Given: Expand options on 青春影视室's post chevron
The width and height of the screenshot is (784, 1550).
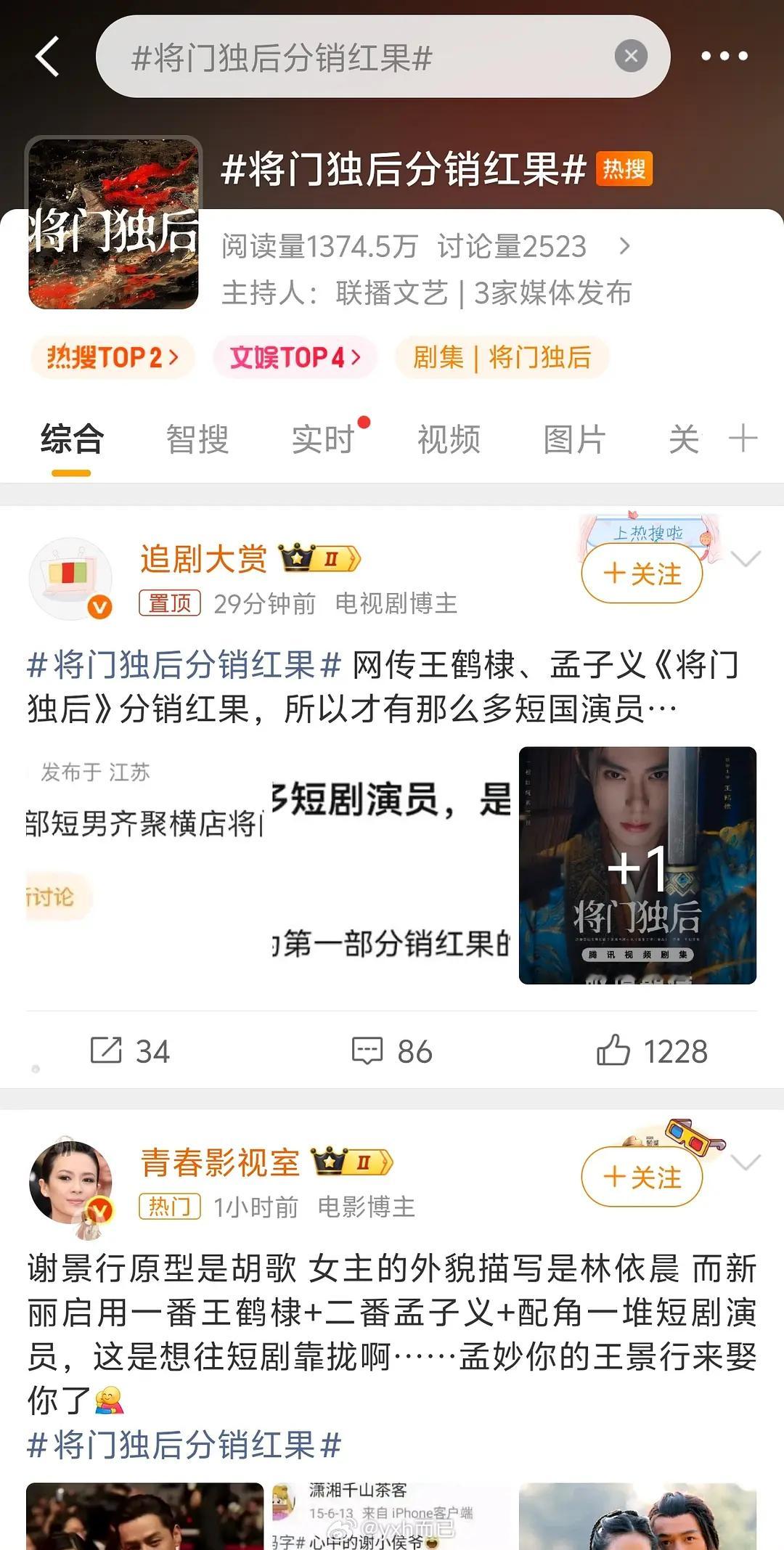Looking at the screenshot, I should coord(746,1162).
